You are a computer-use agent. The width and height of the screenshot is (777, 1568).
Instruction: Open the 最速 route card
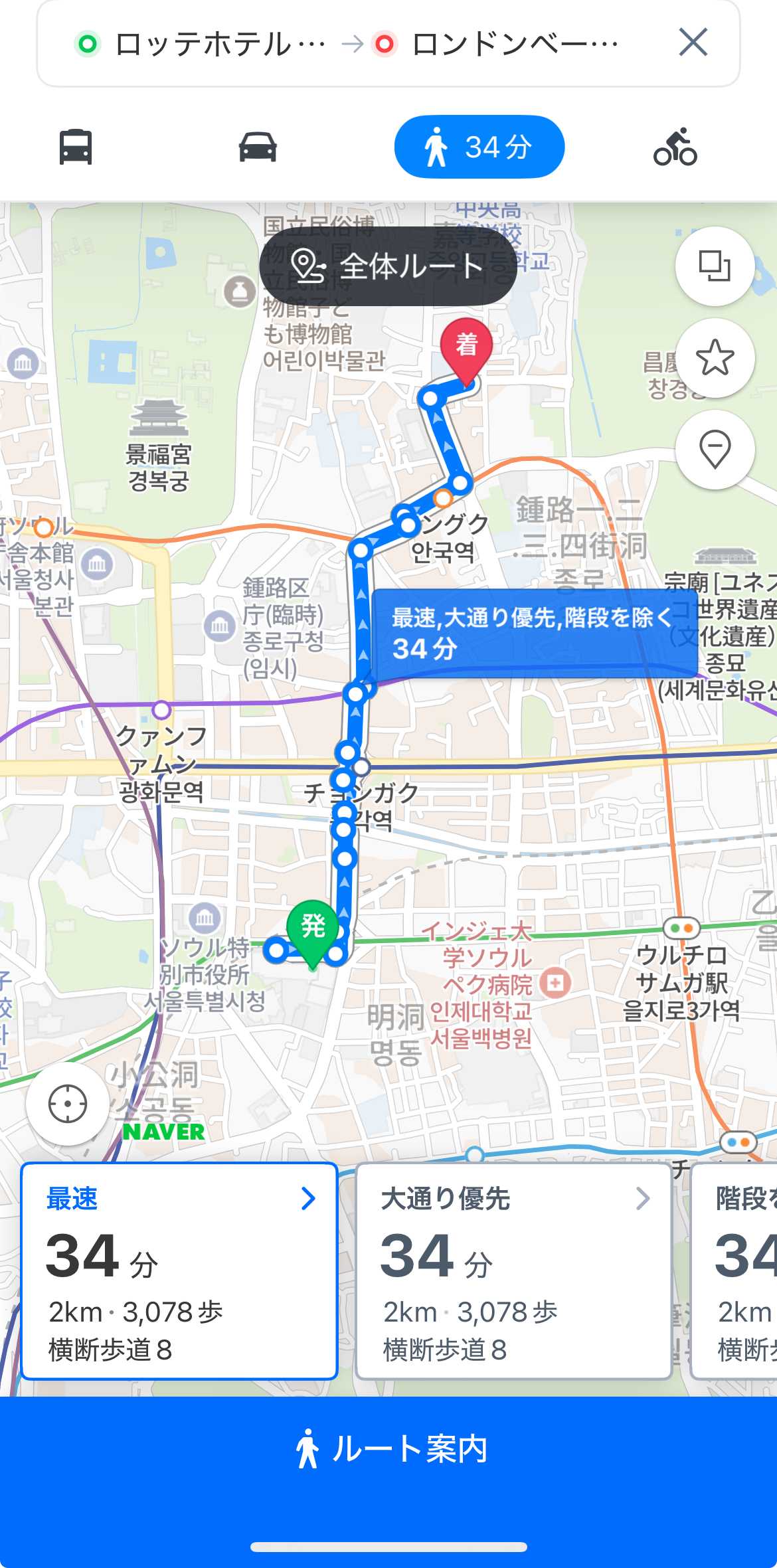179,1270
